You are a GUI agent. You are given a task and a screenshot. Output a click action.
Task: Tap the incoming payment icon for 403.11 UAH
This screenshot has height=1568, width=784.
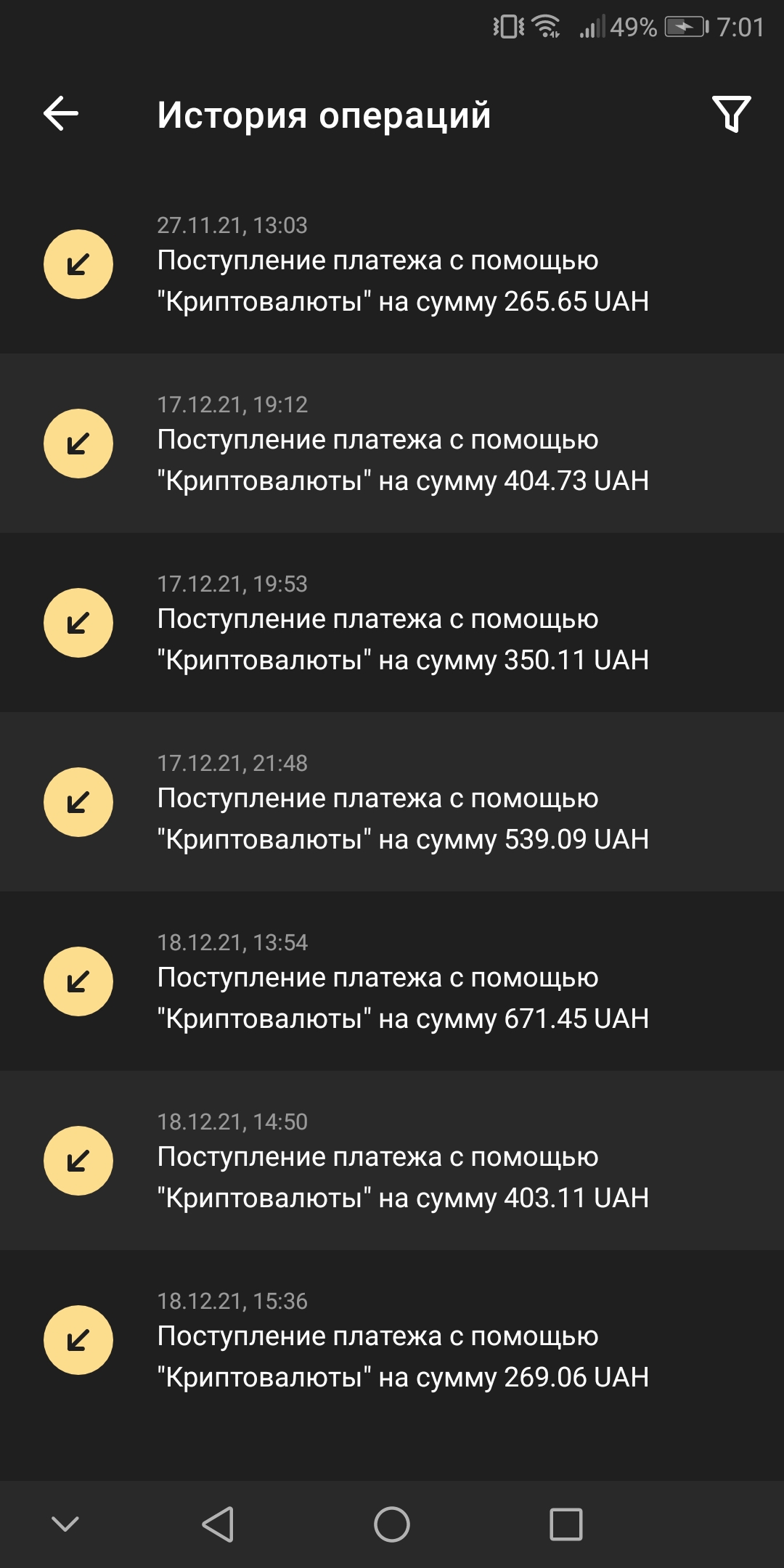click(78, 1160)
